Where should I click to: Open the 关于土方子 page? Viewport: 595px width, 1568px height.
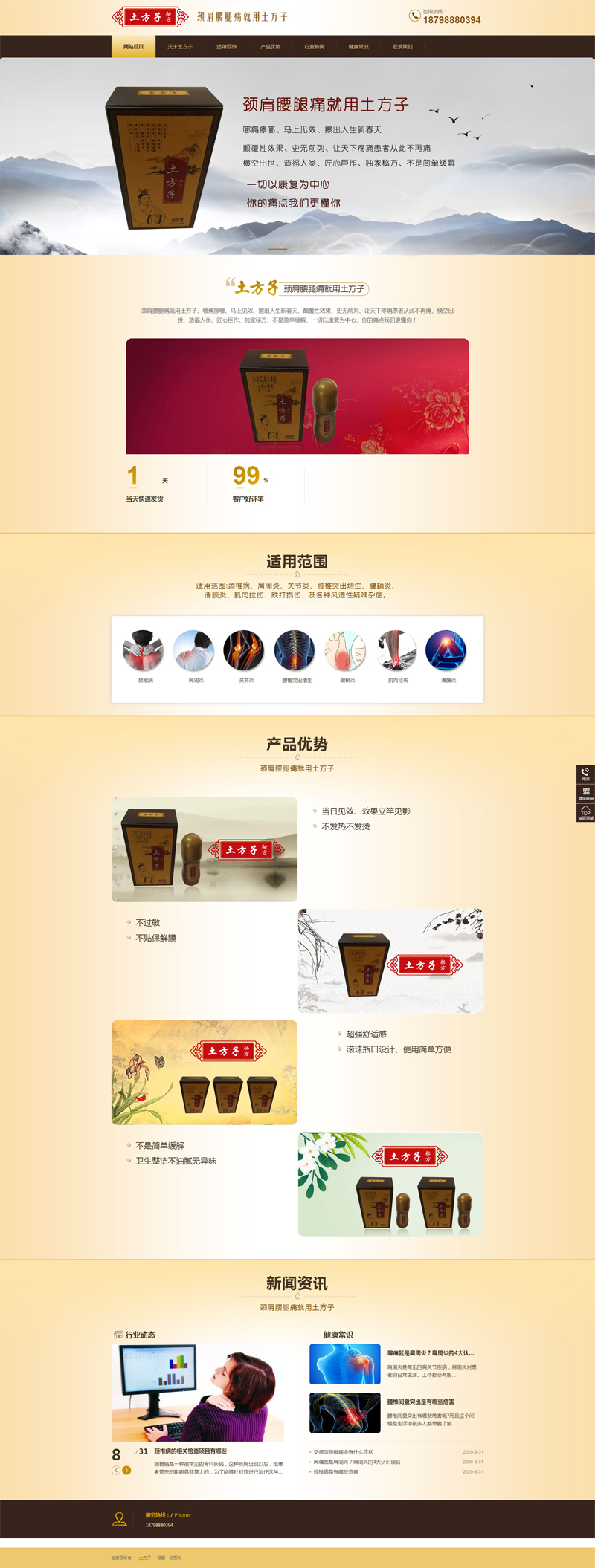coord(179,47)
